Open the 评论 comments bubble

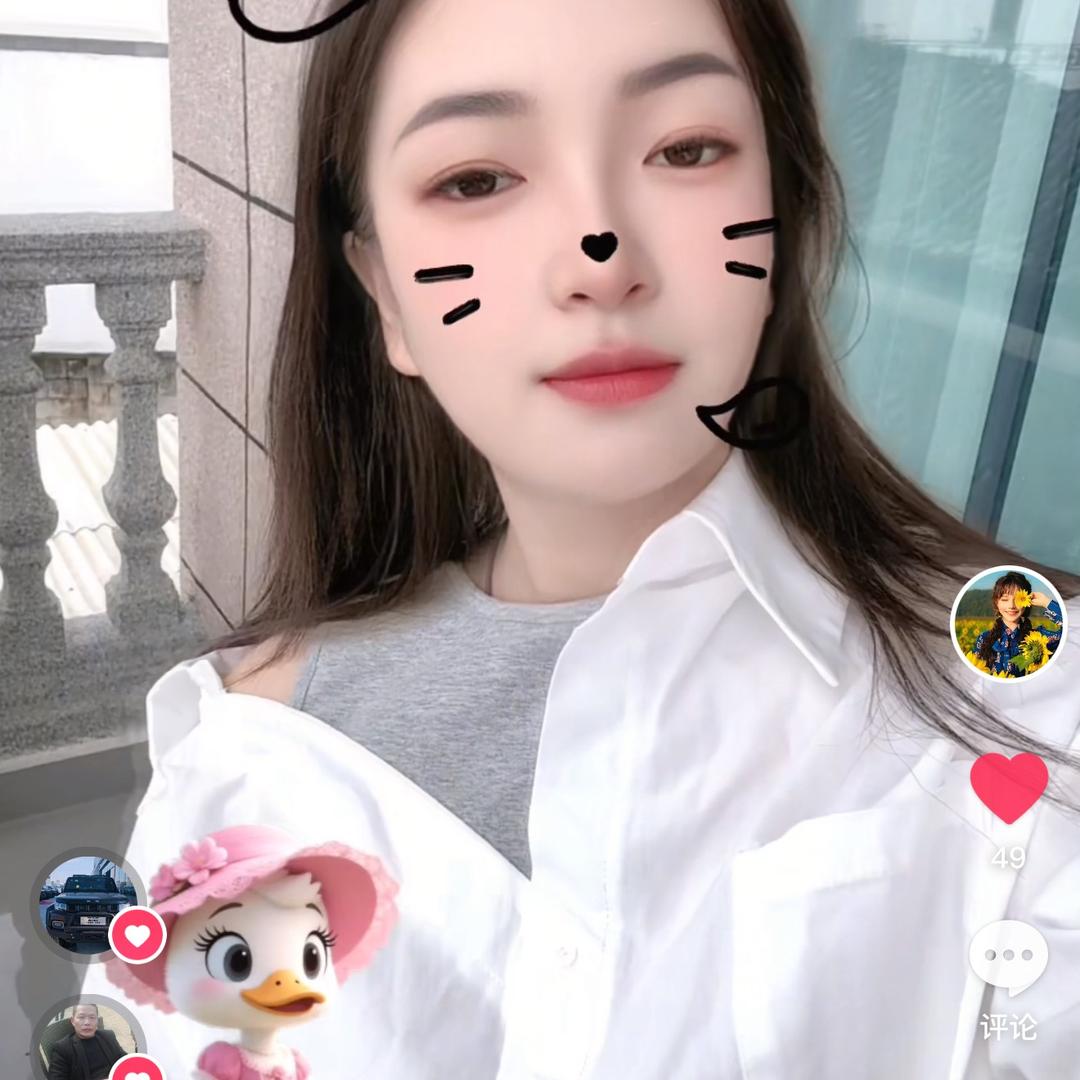click(x=1008, y=958)
